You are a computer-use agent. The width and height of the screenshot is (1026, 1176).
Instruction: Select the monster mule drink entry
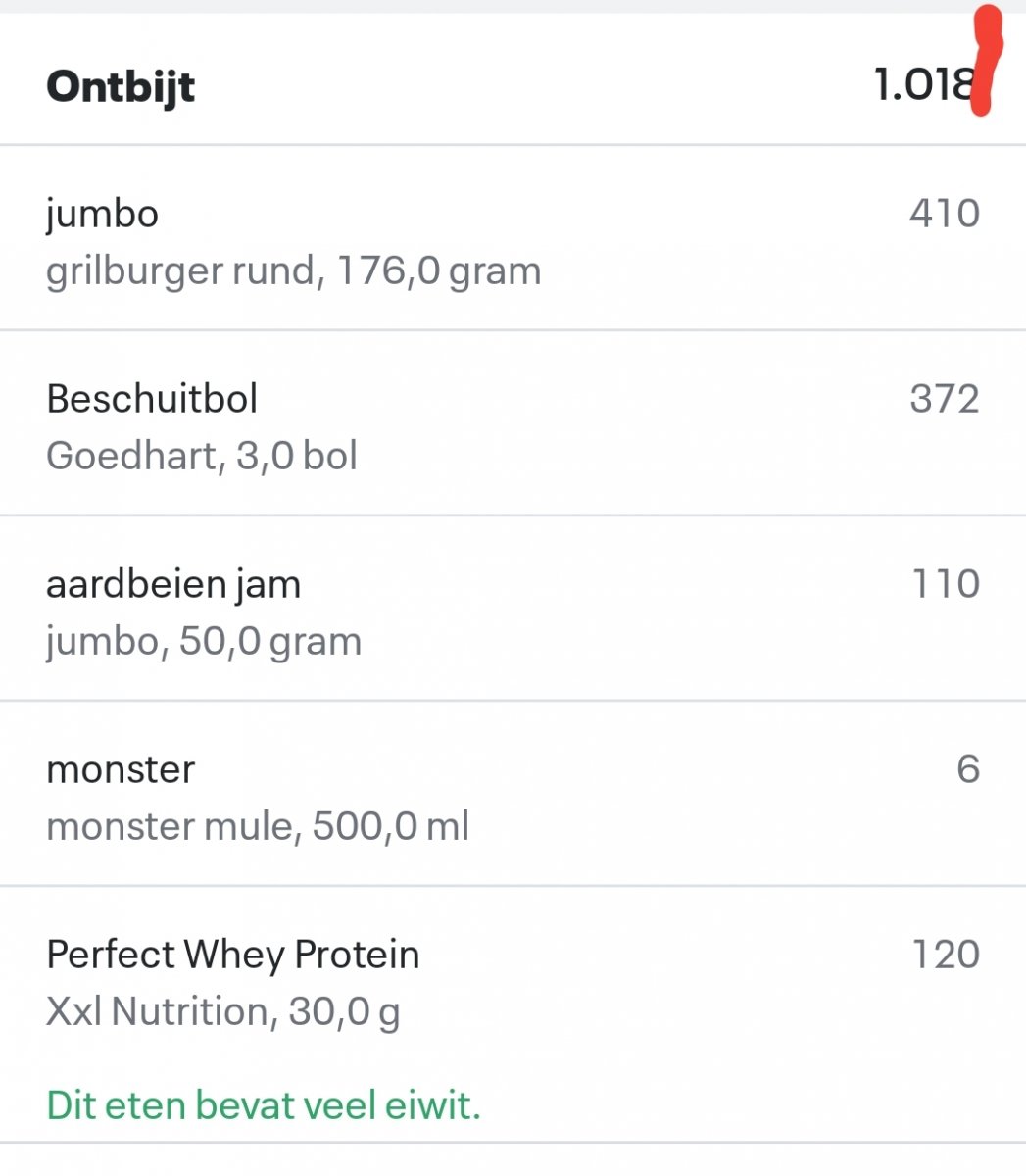click(121, 768)
